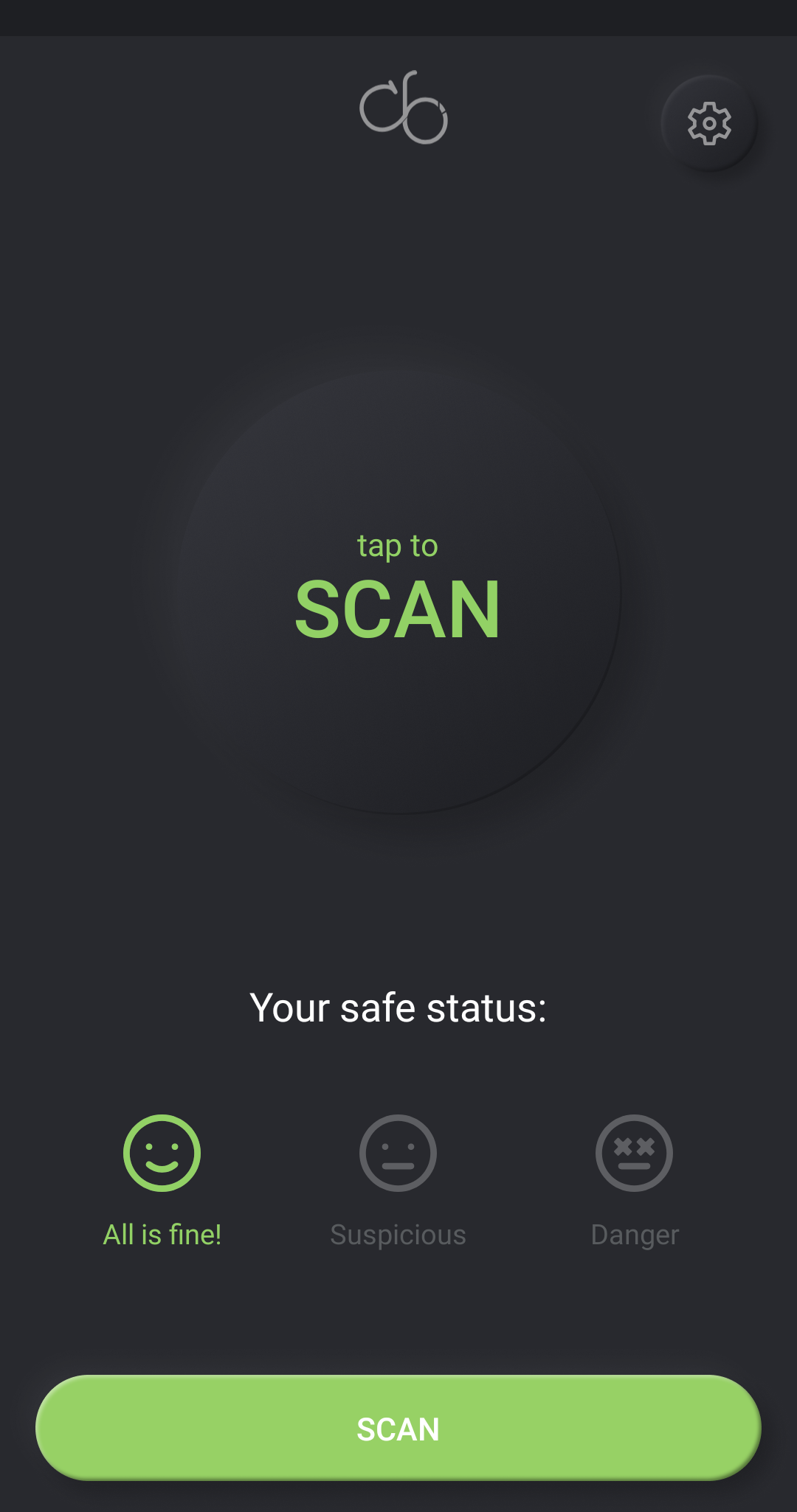Tap the large round 'tap to SCAN' button

tap(398, 592)
